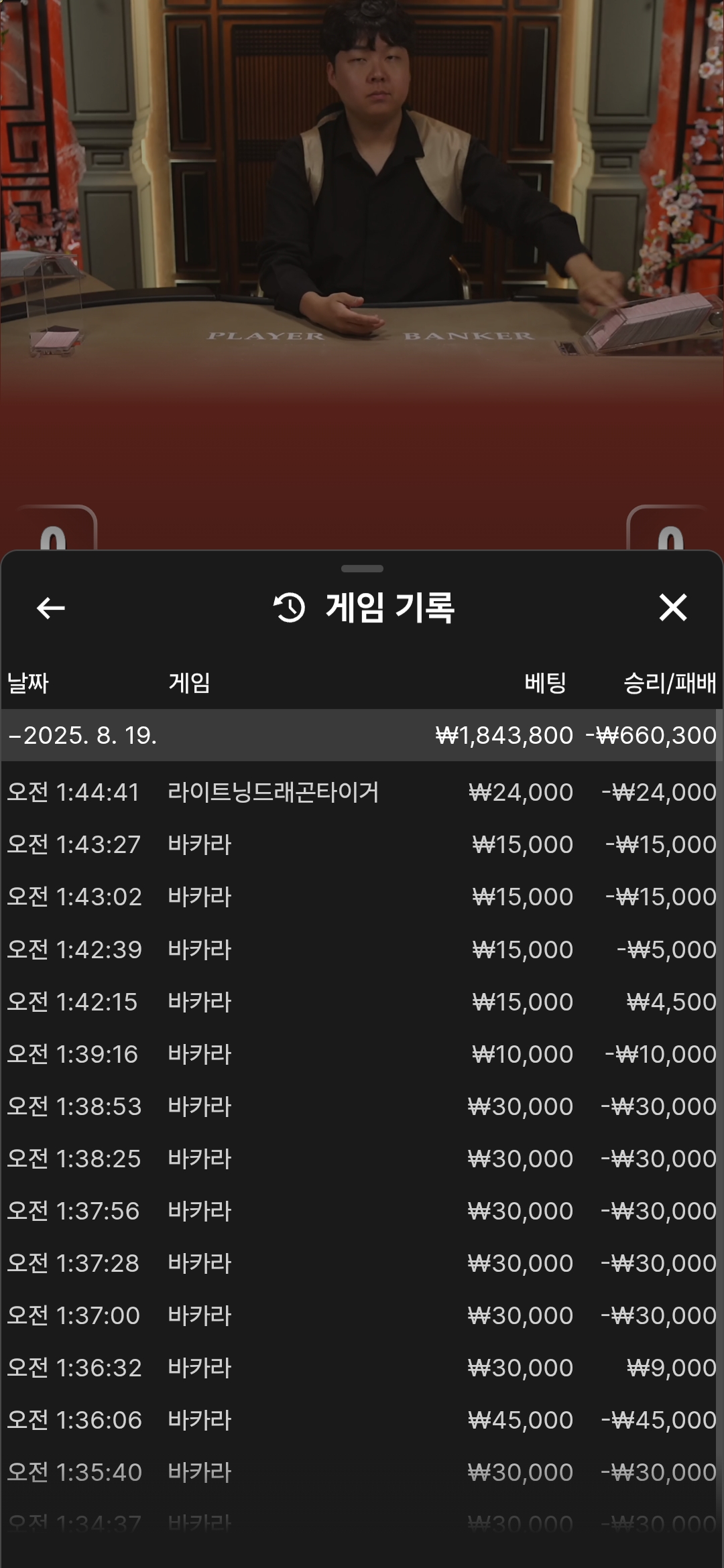Image resolution: width=724 pixels, height=1568 pixels.
Task: Collapse the 2025. 8. 19. date summary row
Action: [362, 735]
